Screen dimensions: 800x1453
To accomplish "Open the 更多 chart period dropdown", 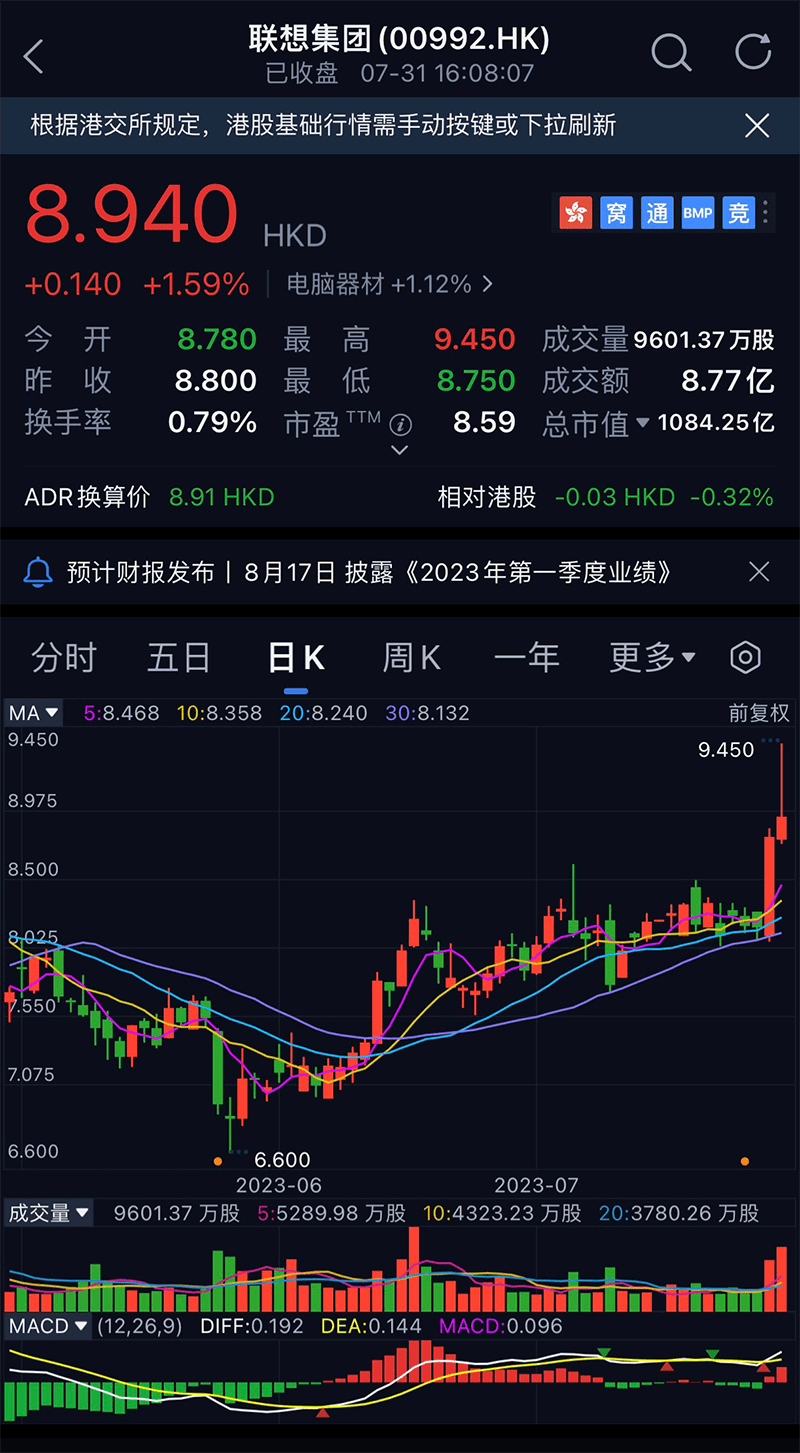I will (x=652, y=658).
